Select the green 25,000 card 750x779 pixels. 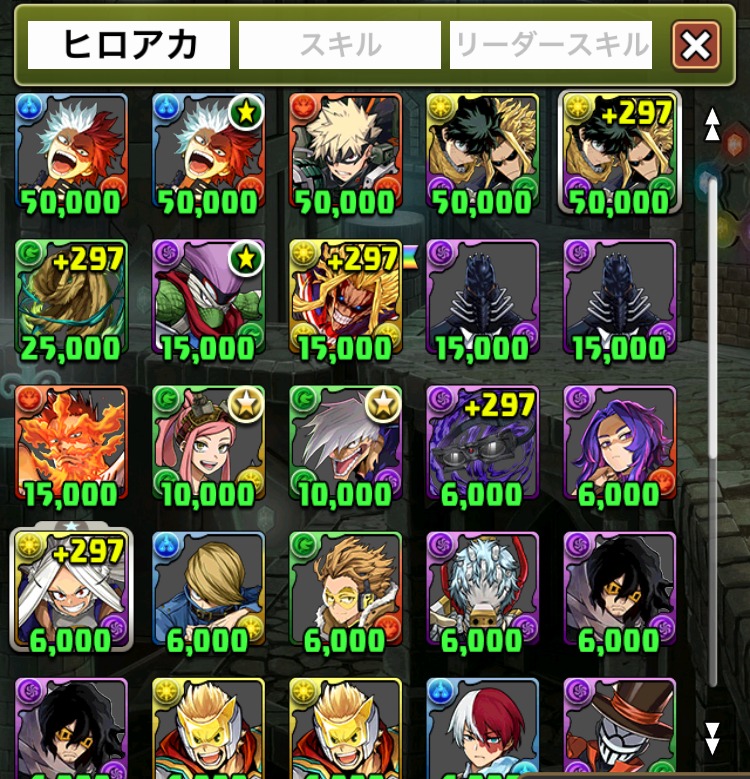(x=71, y=300)
